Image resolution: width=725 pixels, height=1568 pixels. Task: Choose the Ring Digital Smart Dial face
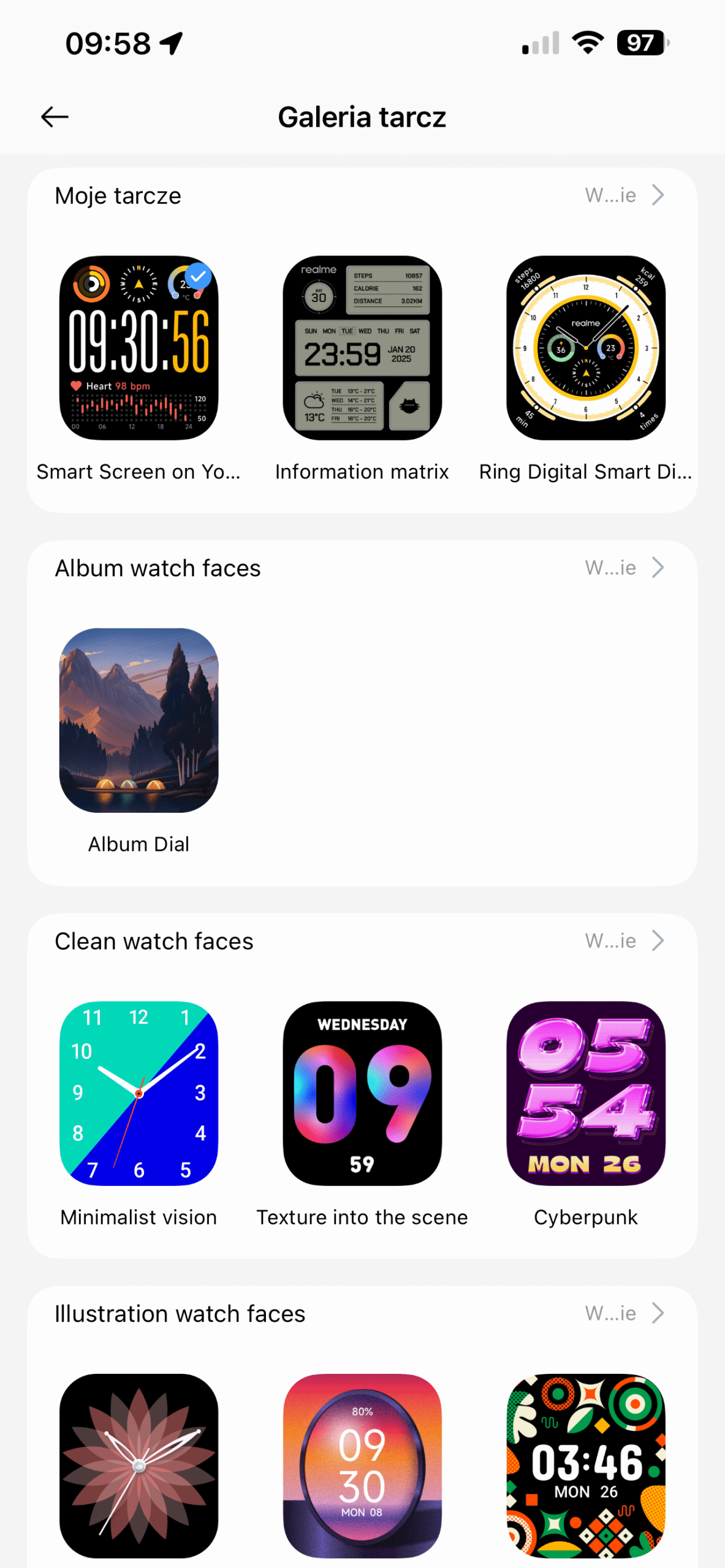[x=585, y=347]
